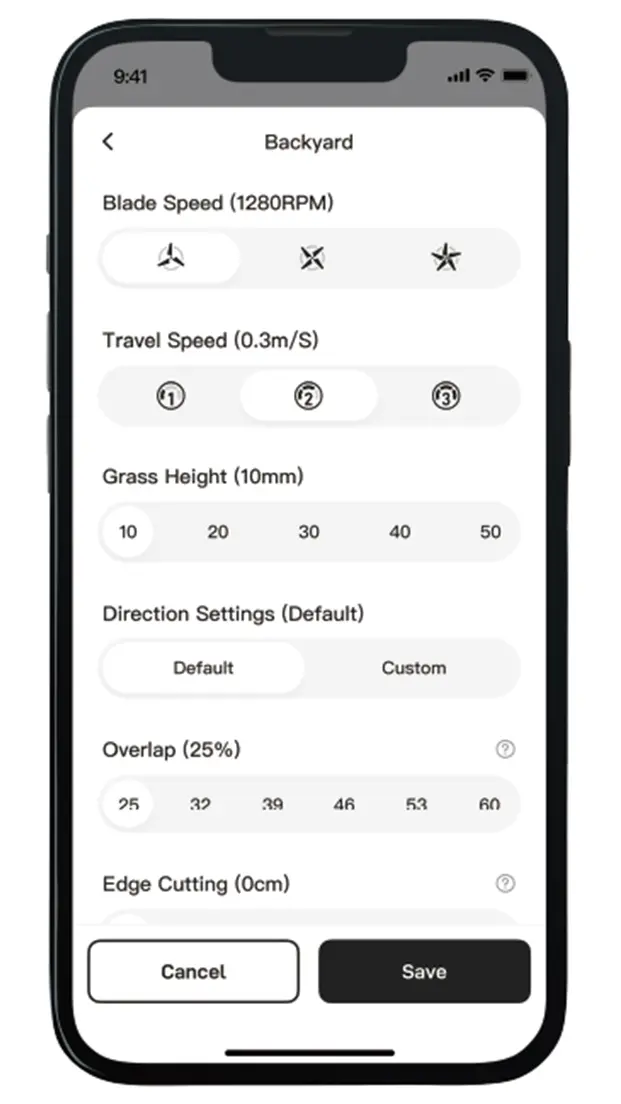Cancel the changes
Screen dimensions: 621x1104
pyautogui.click(x=193, y=971)
